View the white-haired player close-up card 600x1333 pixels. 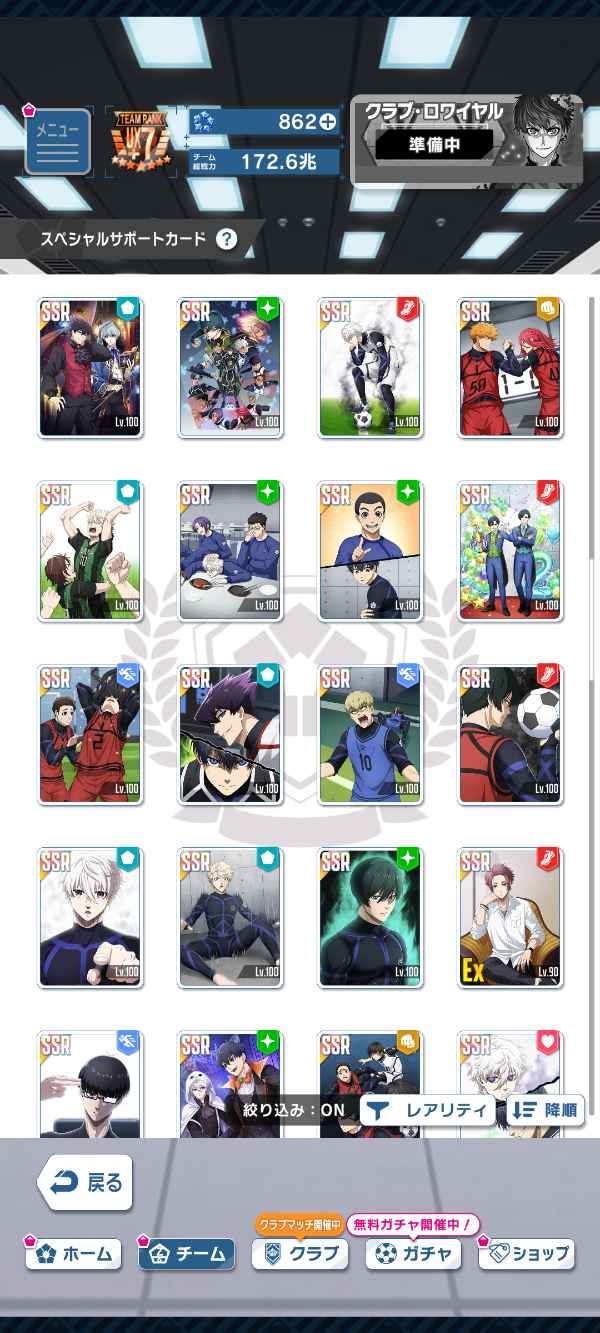point(90,918)
